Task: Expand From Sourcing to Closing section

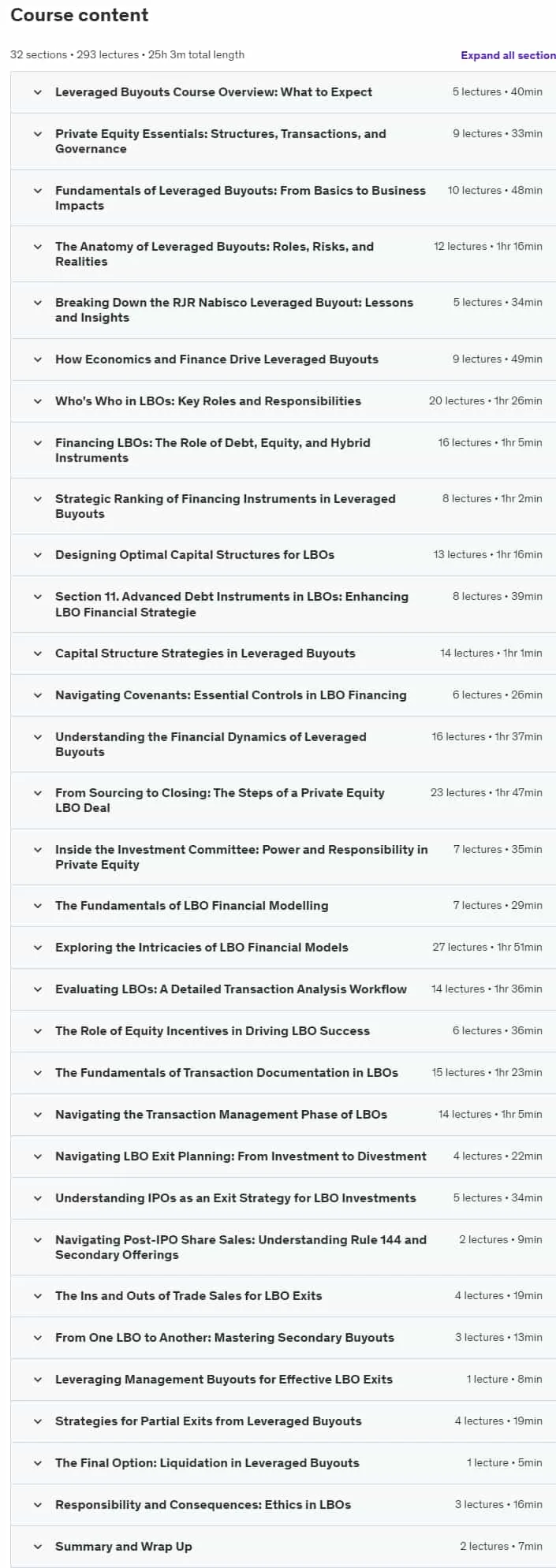Action: [x=283, y=800]
